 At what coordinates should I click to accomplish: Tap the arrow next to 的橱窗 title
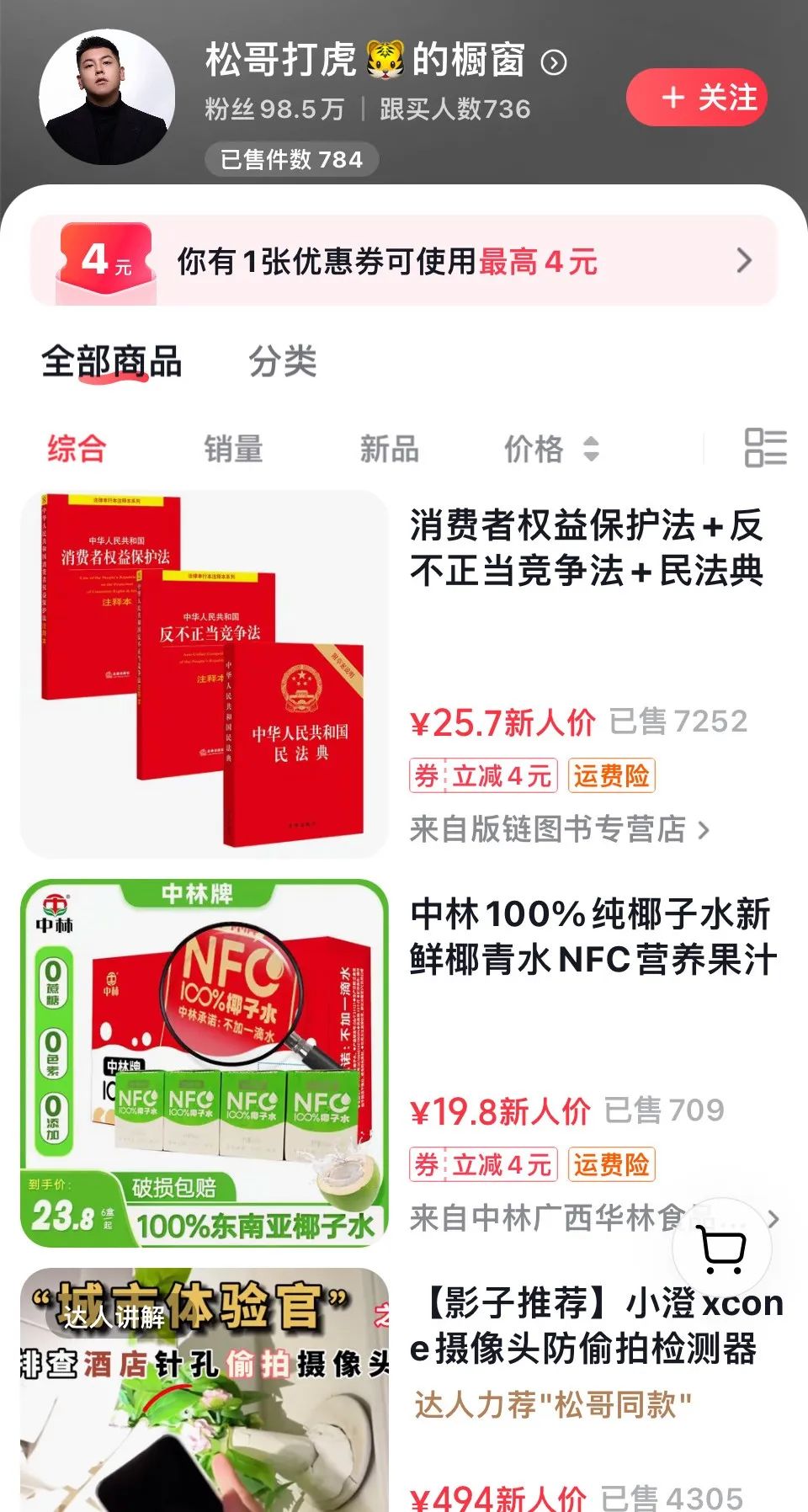pyautogui.click(x=553, y=62)
